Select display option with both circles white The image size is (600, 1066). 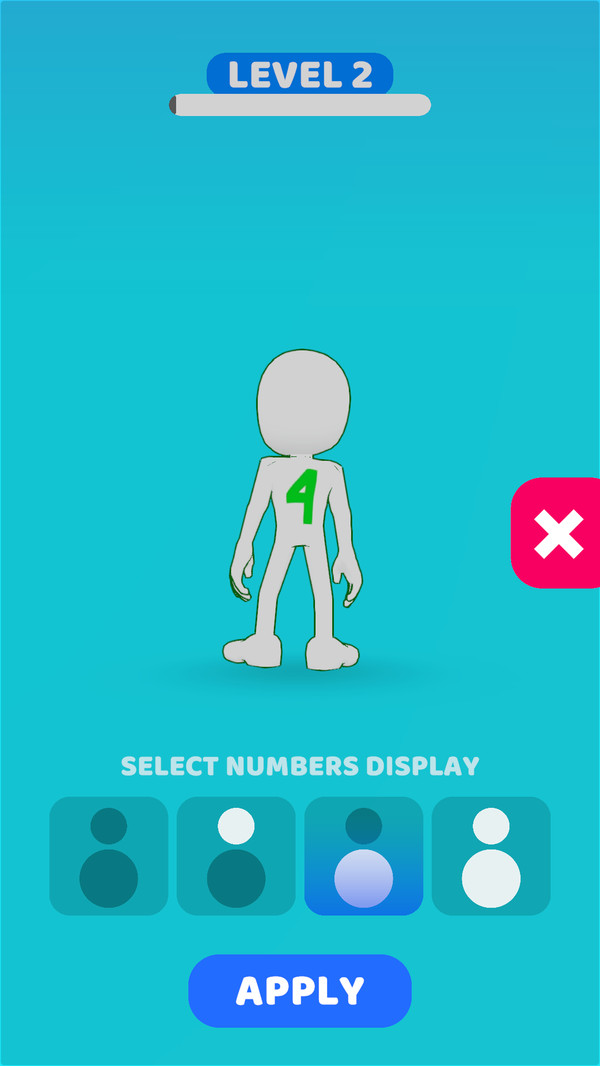(x=491, y=856)
